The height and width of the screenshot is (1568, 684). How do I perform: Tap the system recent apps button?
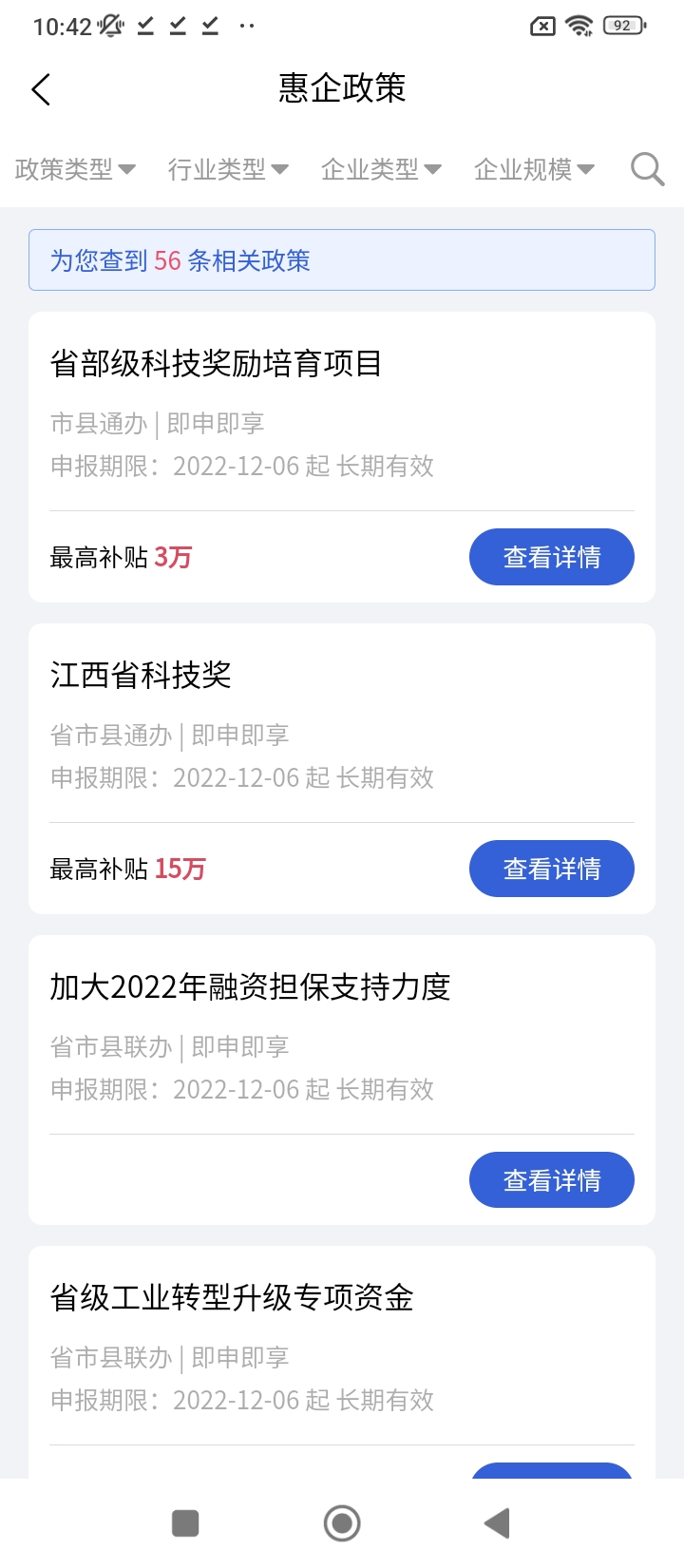(x=185, y=1523)
